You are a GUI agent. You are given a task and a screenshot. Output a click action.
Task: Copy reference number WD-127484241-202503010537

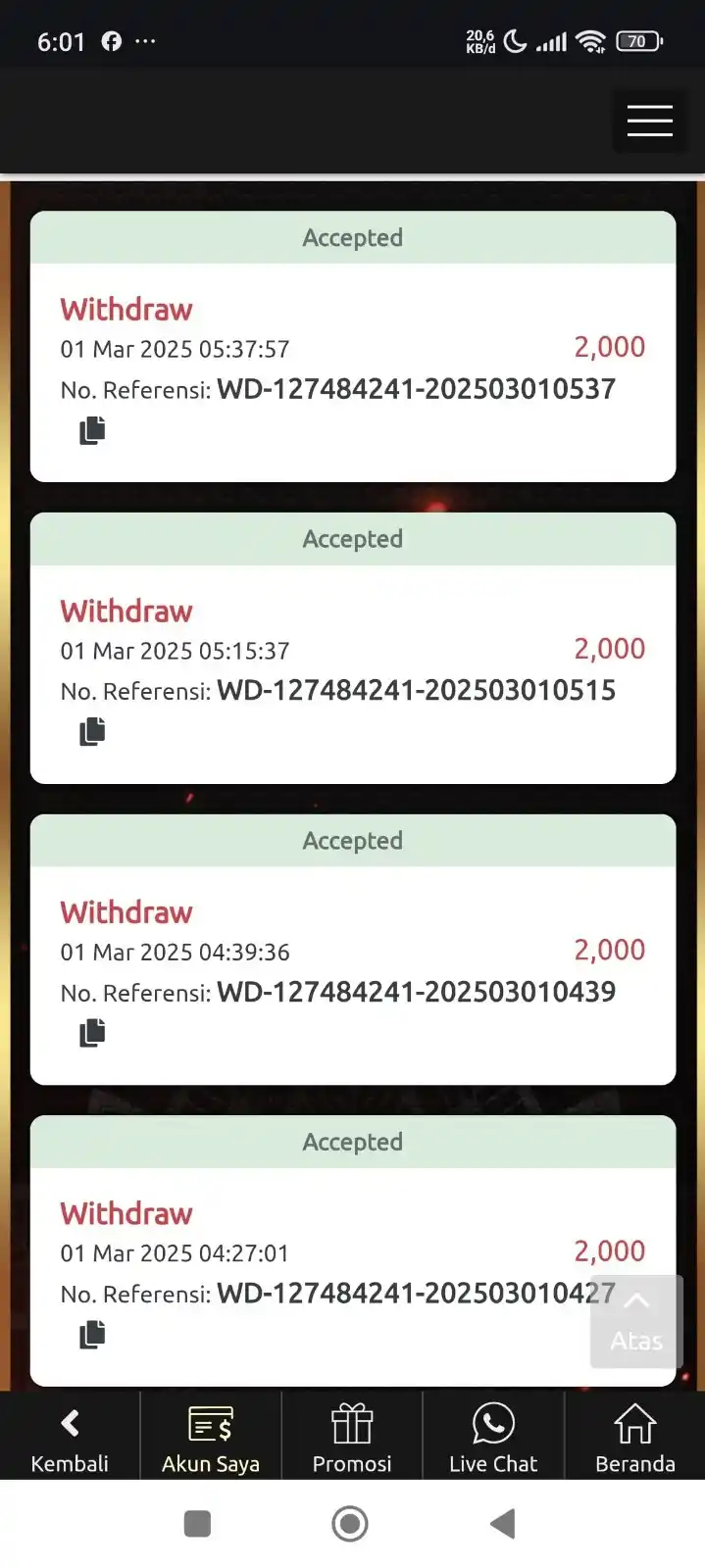tap(92, 430)
